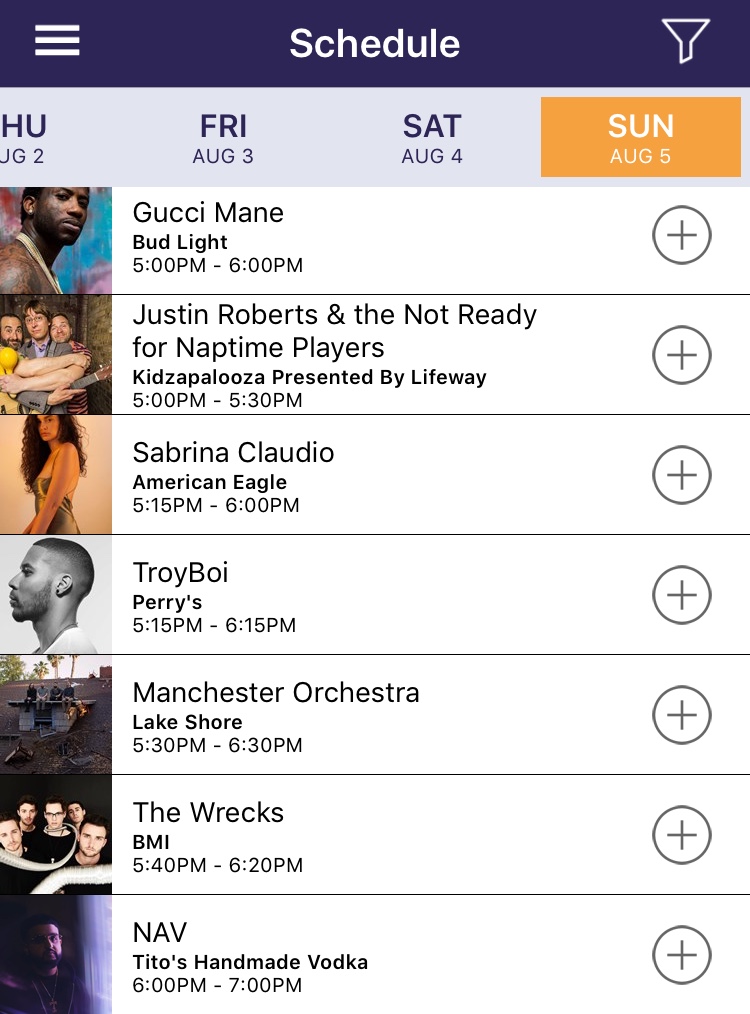This screenshot has height=1014, width=750.
Task: Add Sabrina Claudio to my schedule
Action: tap(681, 475)
